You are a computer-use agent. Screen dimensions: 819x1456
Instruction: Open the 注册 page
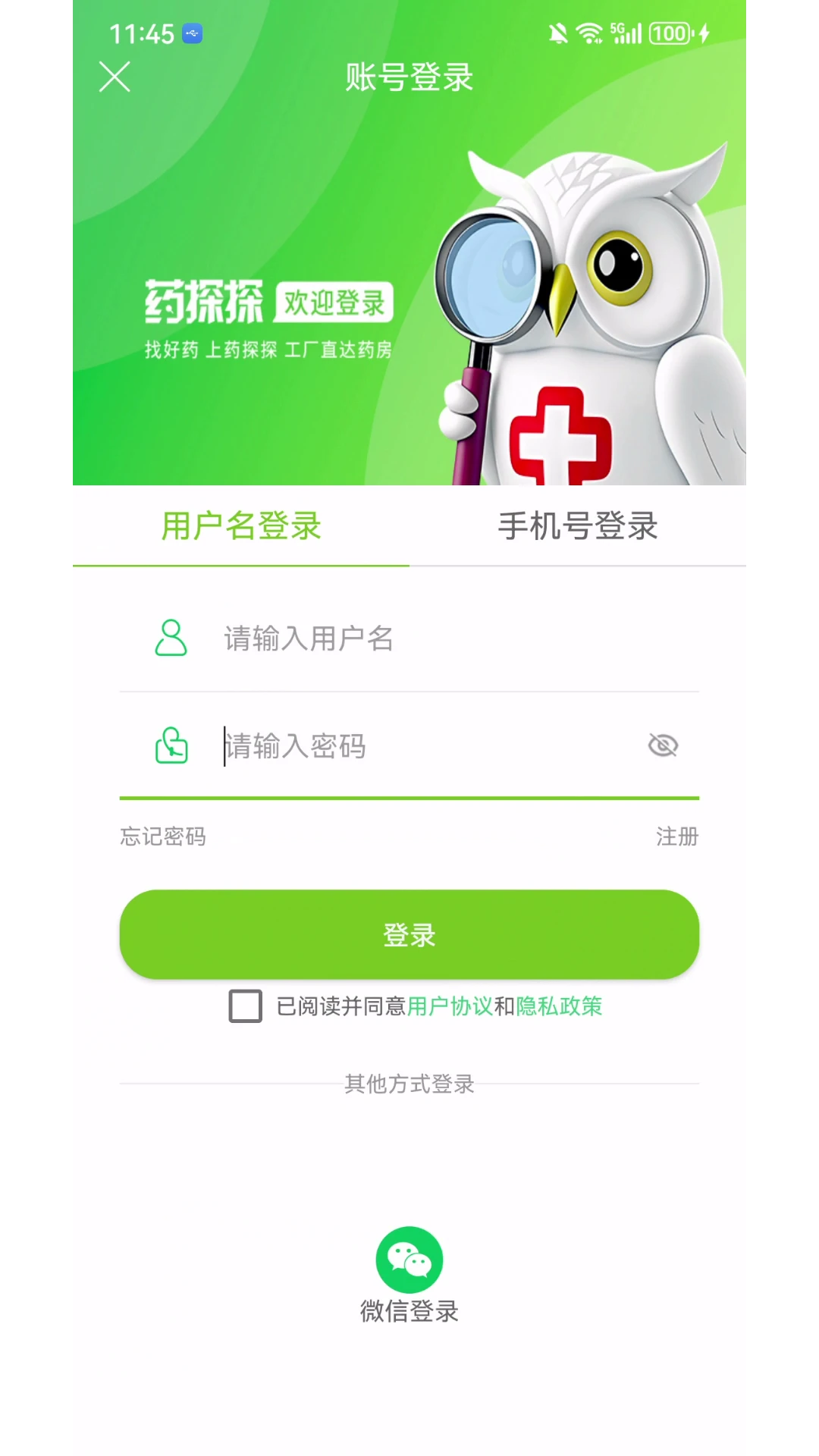point(677,837)
